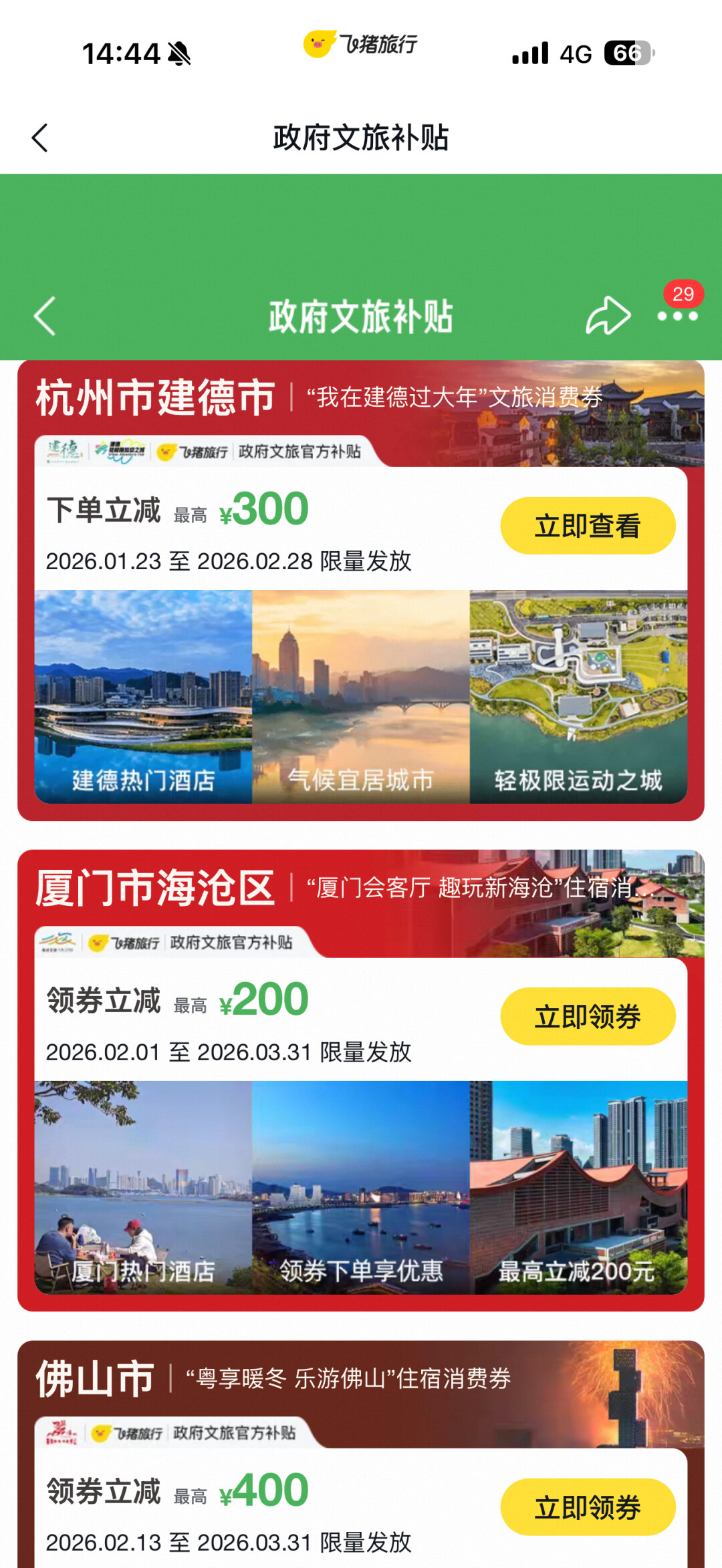Open the three-dot more menu
Image resolution: width=722 pixels, height=1568 pixels.
677,316
